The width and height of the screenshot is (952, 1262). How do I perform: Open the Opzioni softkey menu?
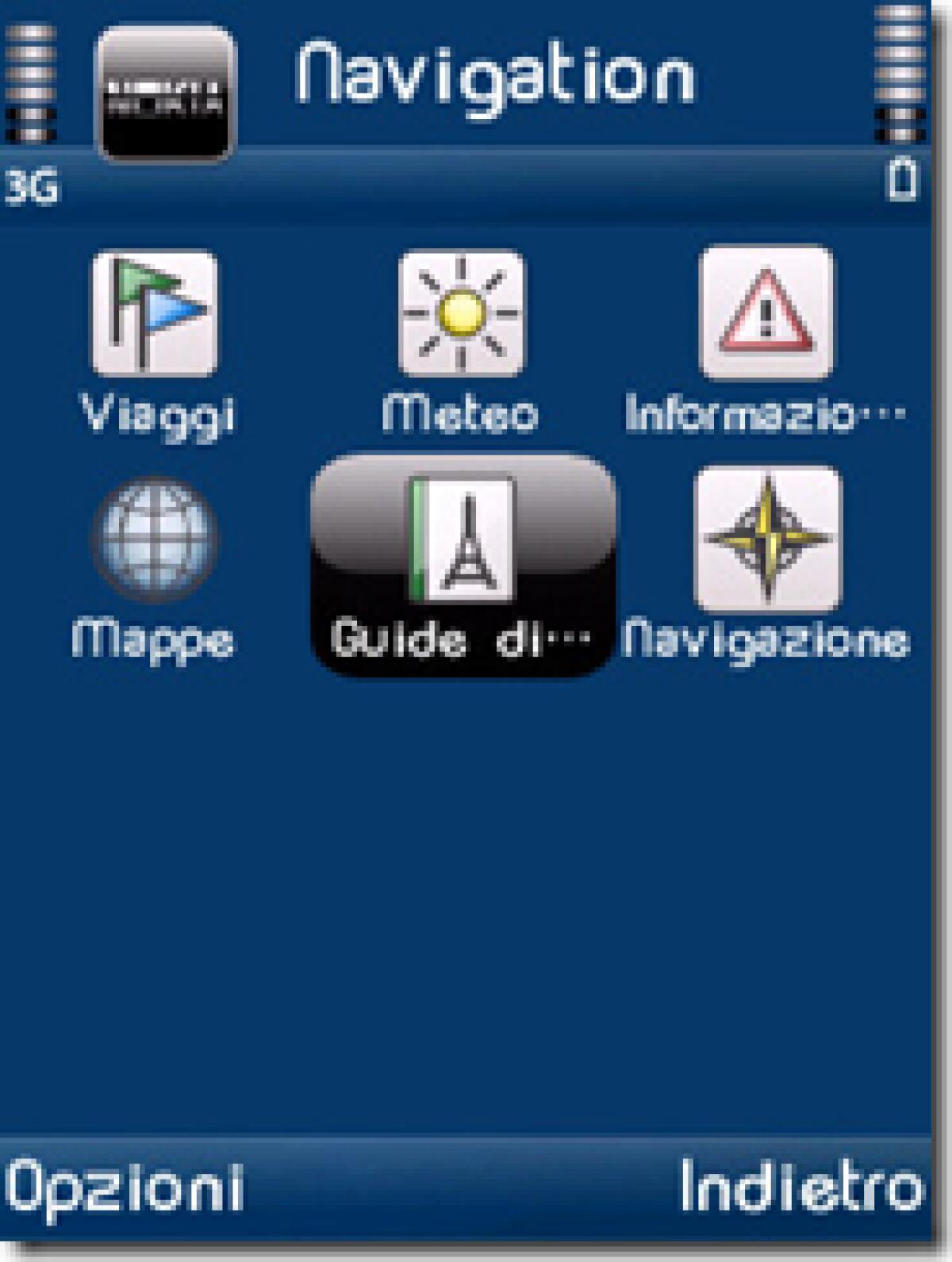(x=124, y=1187)
